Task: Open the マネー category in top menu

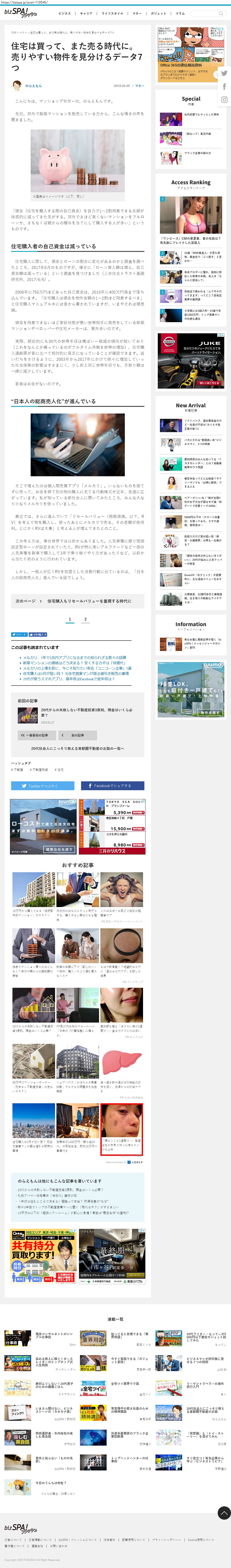Action: click(x=137, y=13)
